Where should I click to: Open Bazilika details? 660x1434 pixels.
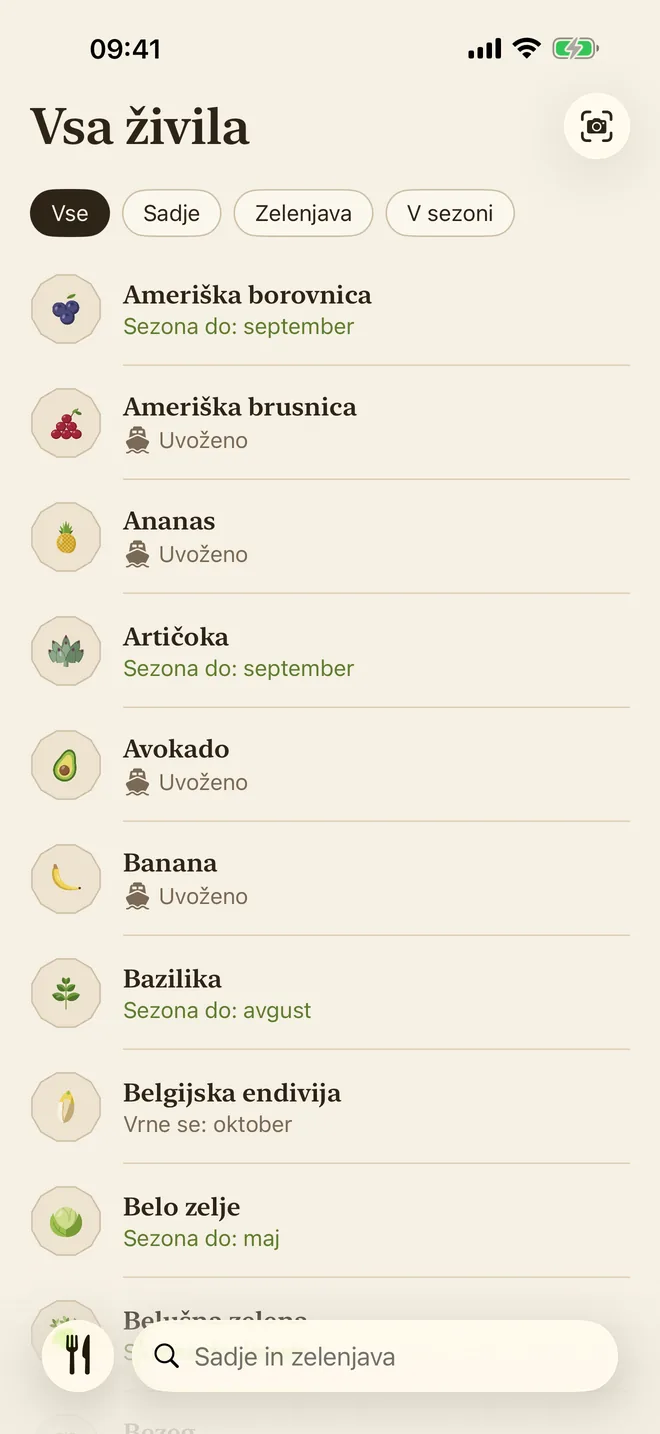(x=330, y=993)
